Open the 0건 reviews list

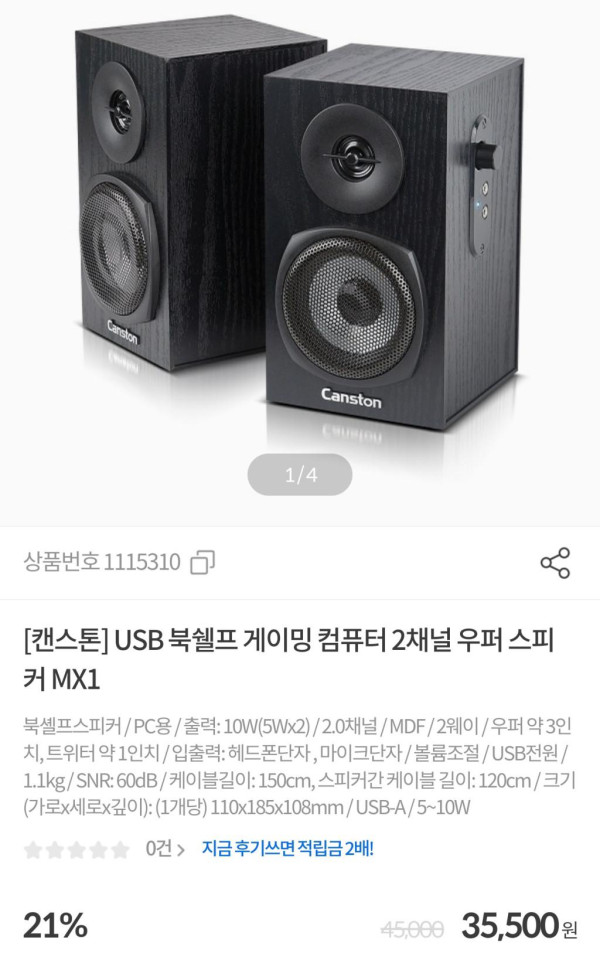click(x=165, y=850)
